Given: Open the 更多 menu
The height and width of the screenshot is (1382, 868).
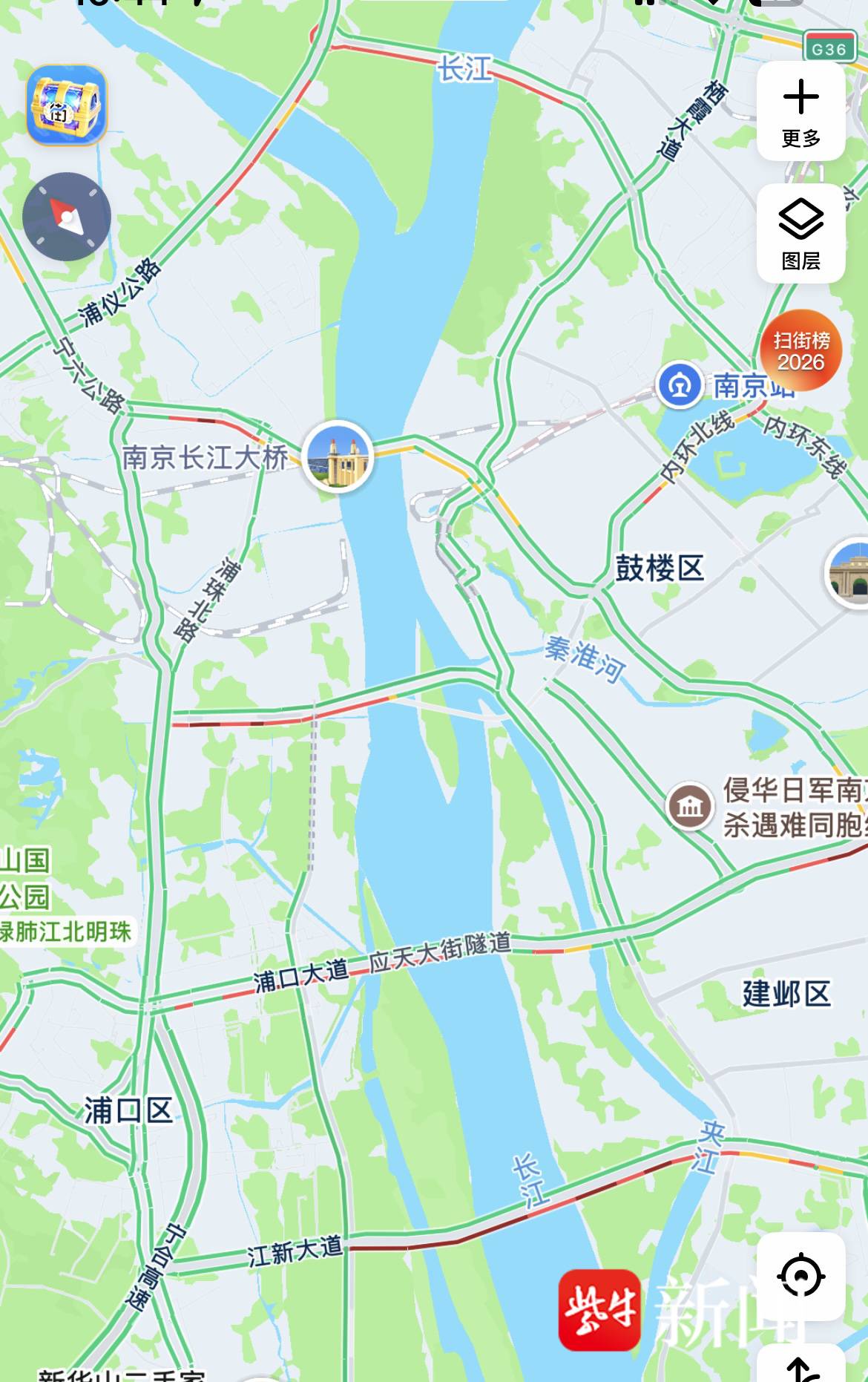Looking at the screenshot, I should click(x=800, y=111).
